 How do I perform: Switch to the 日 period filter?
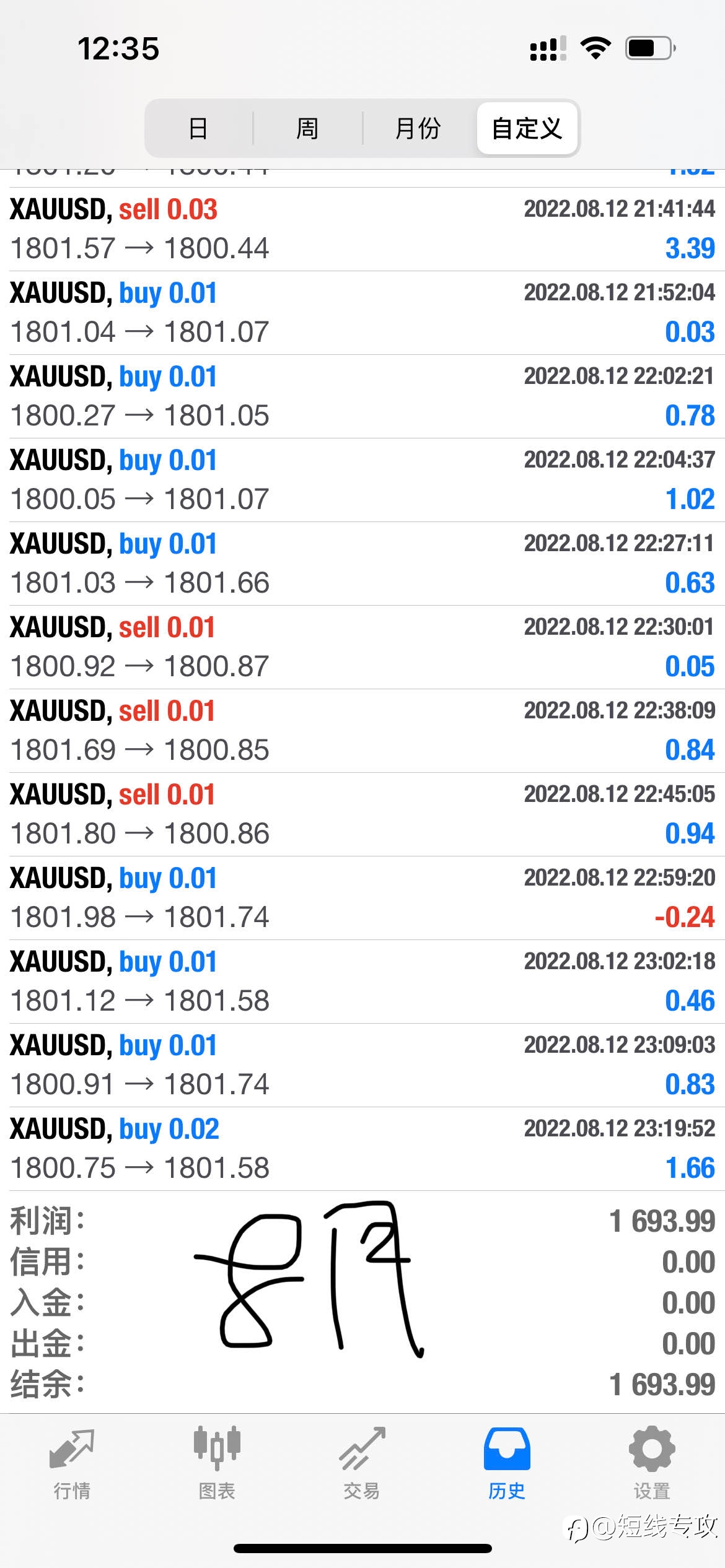[x=199, y=128]
